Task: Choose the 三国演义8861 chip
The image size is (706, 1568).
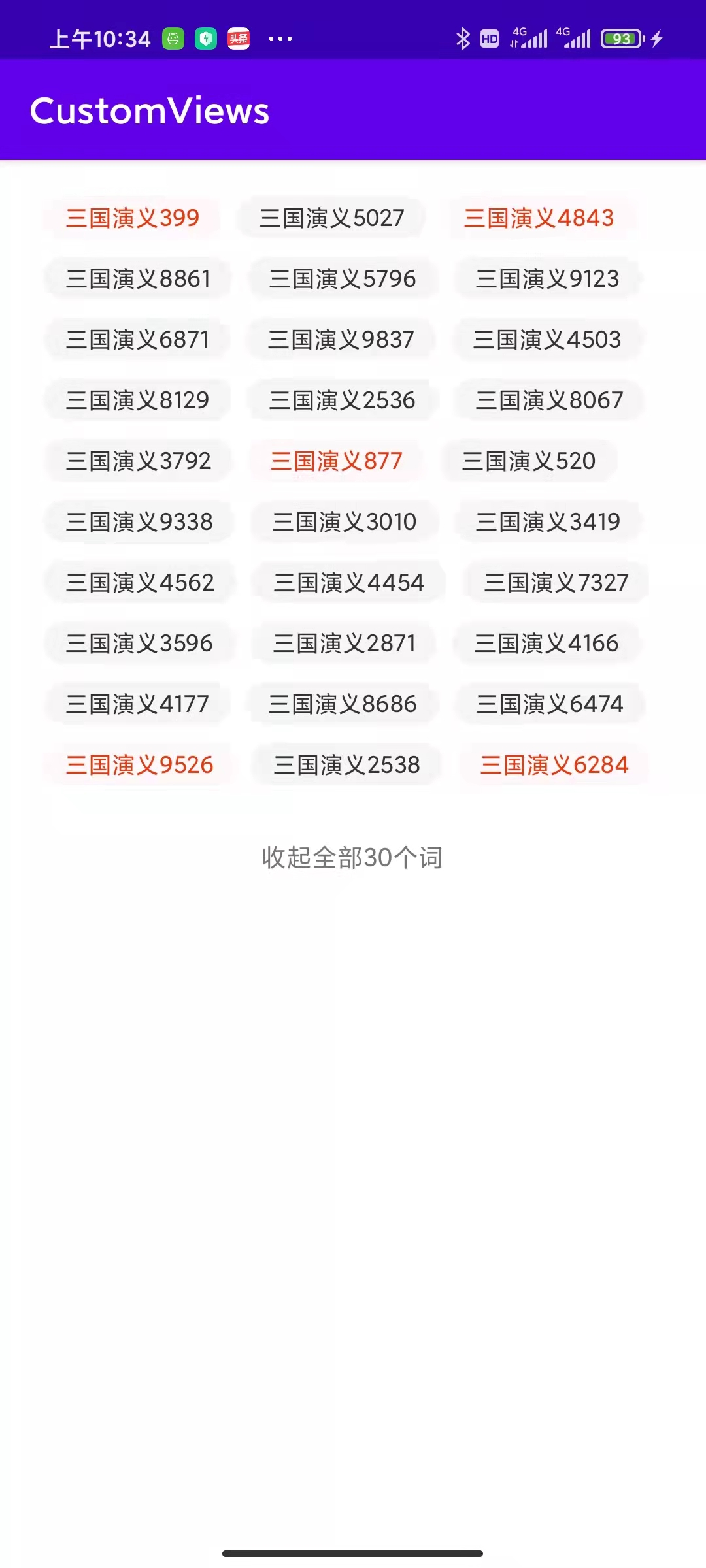Action: 138,279
